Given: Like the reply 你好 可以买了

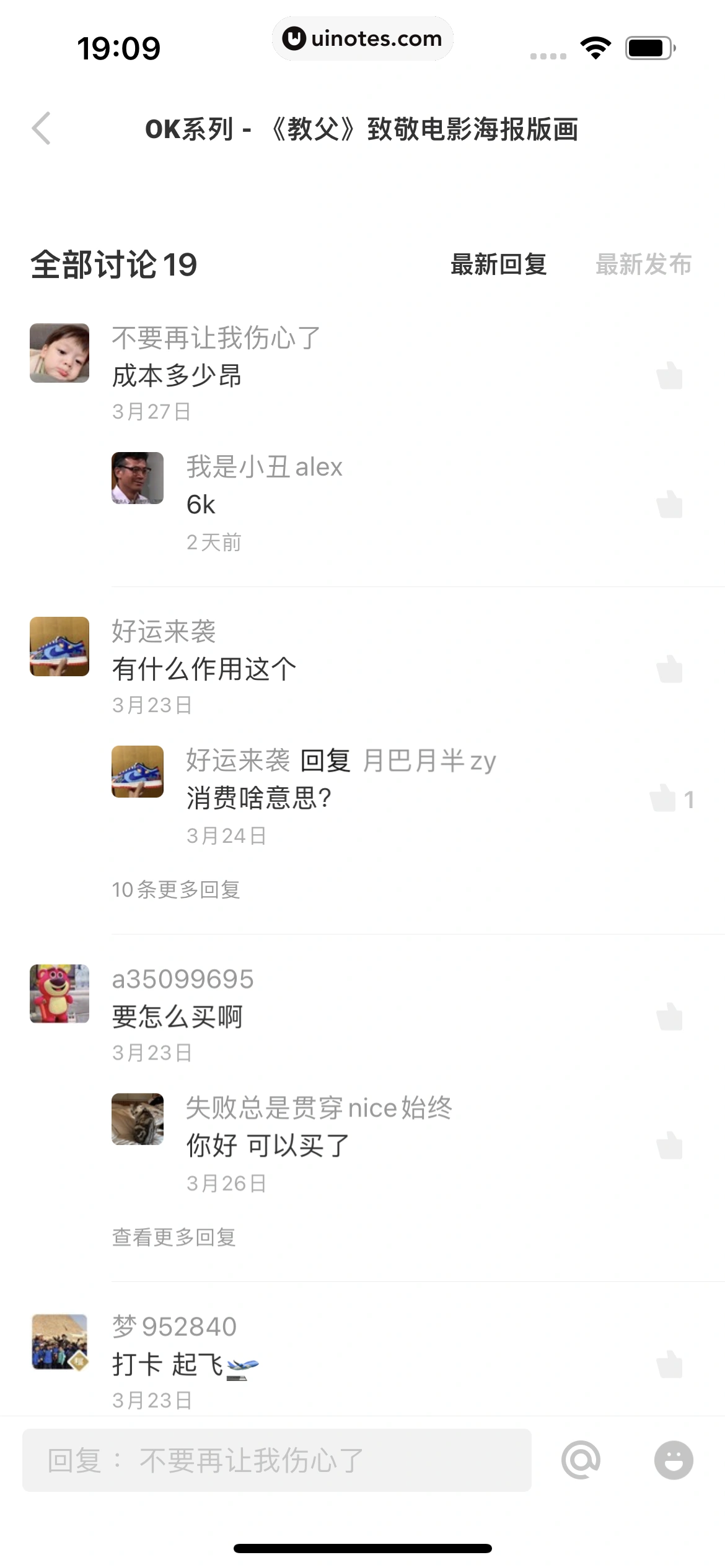Looking at the screenshot, I should (x=669, y=1146).
